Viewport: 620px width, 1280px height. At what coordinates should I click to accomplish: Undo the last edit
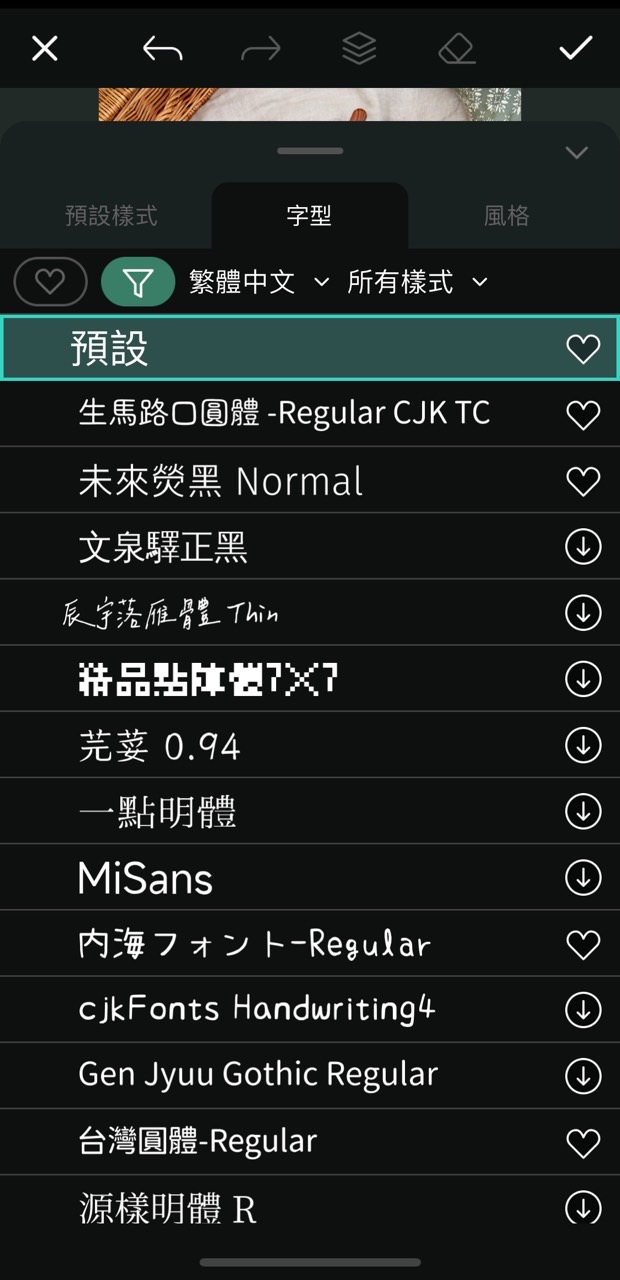click(x=162, y=48)
